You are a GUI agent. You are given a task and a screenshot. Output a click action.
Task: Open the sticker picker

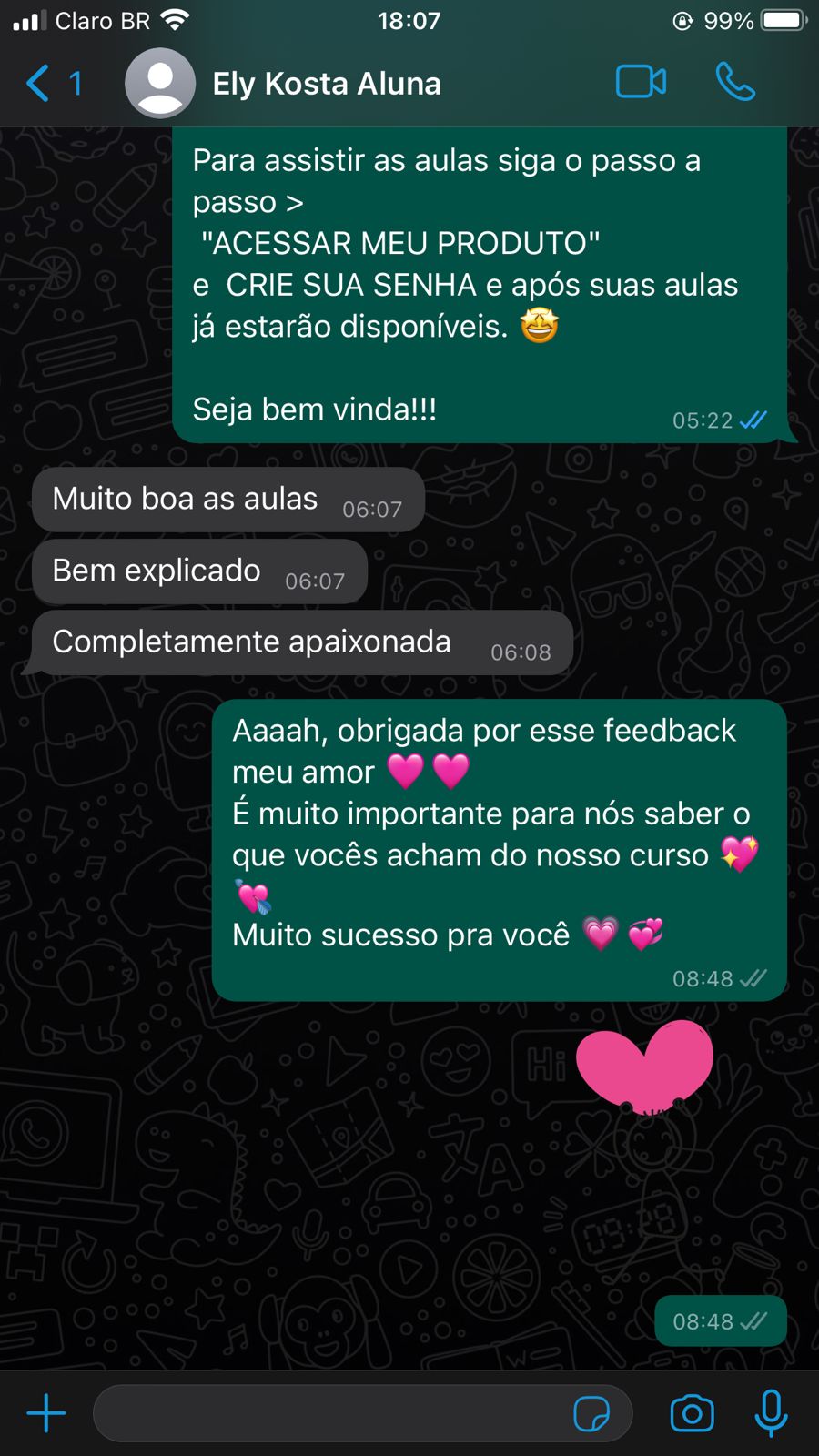[x=591, y=1413]
